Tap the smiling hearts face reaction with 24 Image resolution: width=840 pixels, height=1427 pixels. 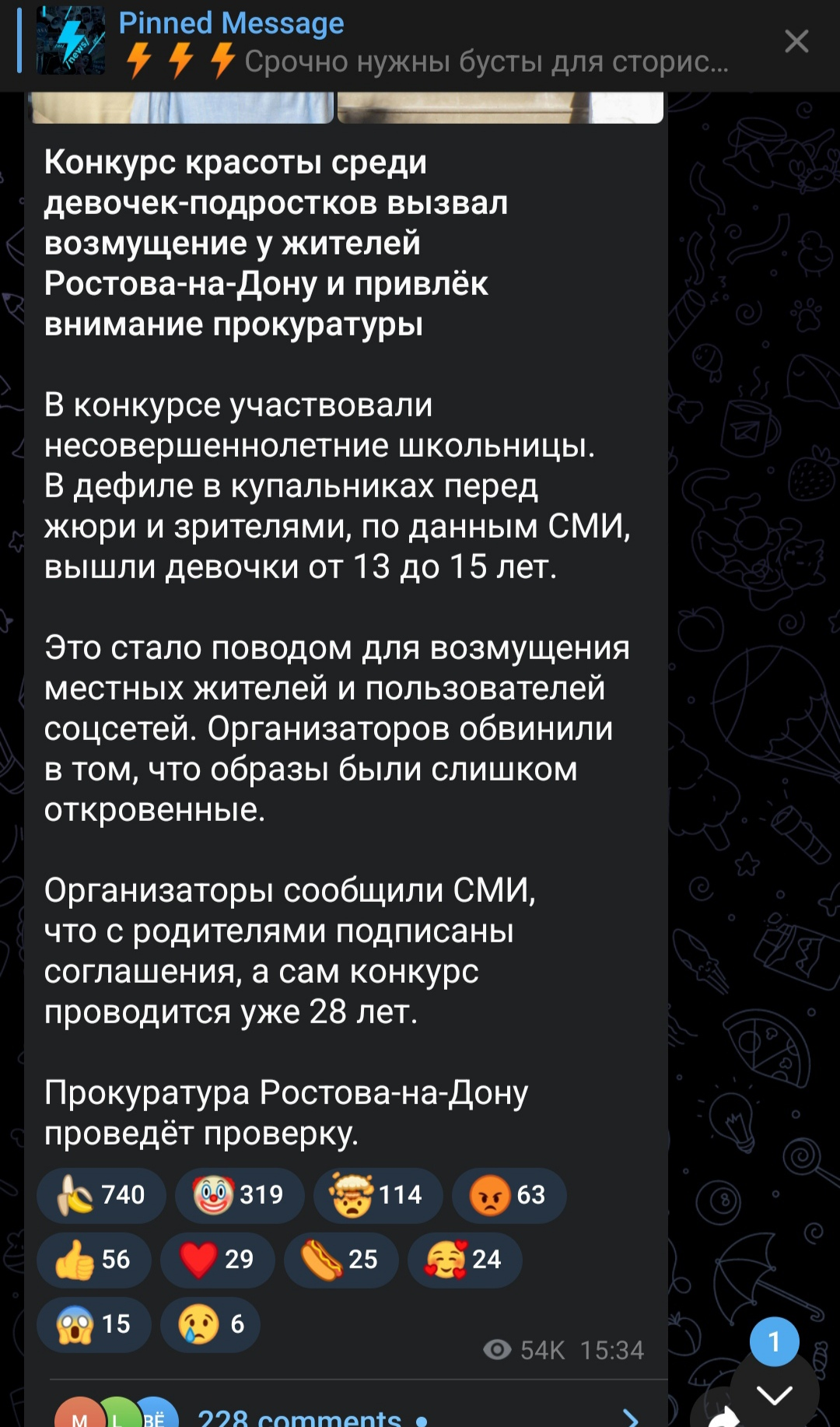click(465, 1260)
